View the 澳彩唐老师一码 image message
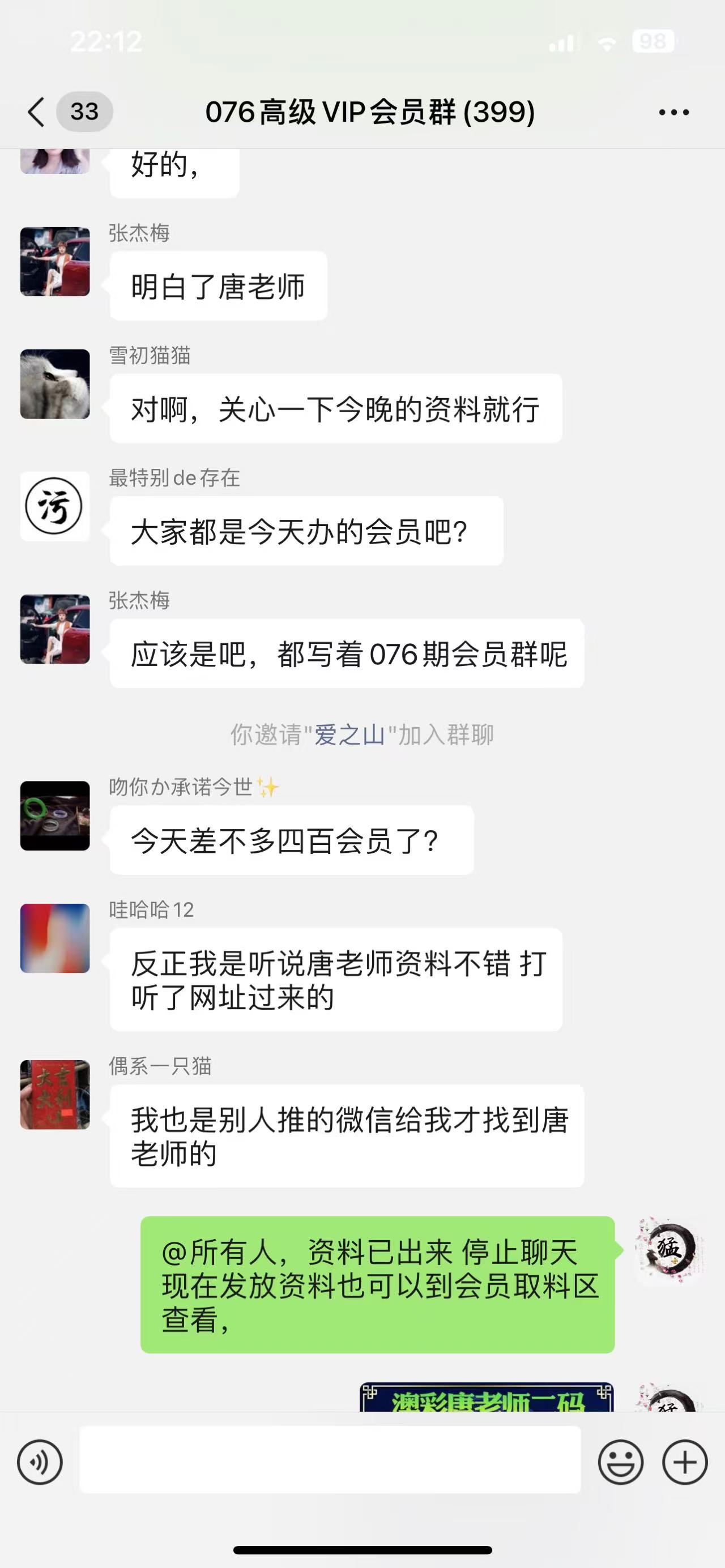The height and width of the screenshot is (1568, 725). (487, 1398)
